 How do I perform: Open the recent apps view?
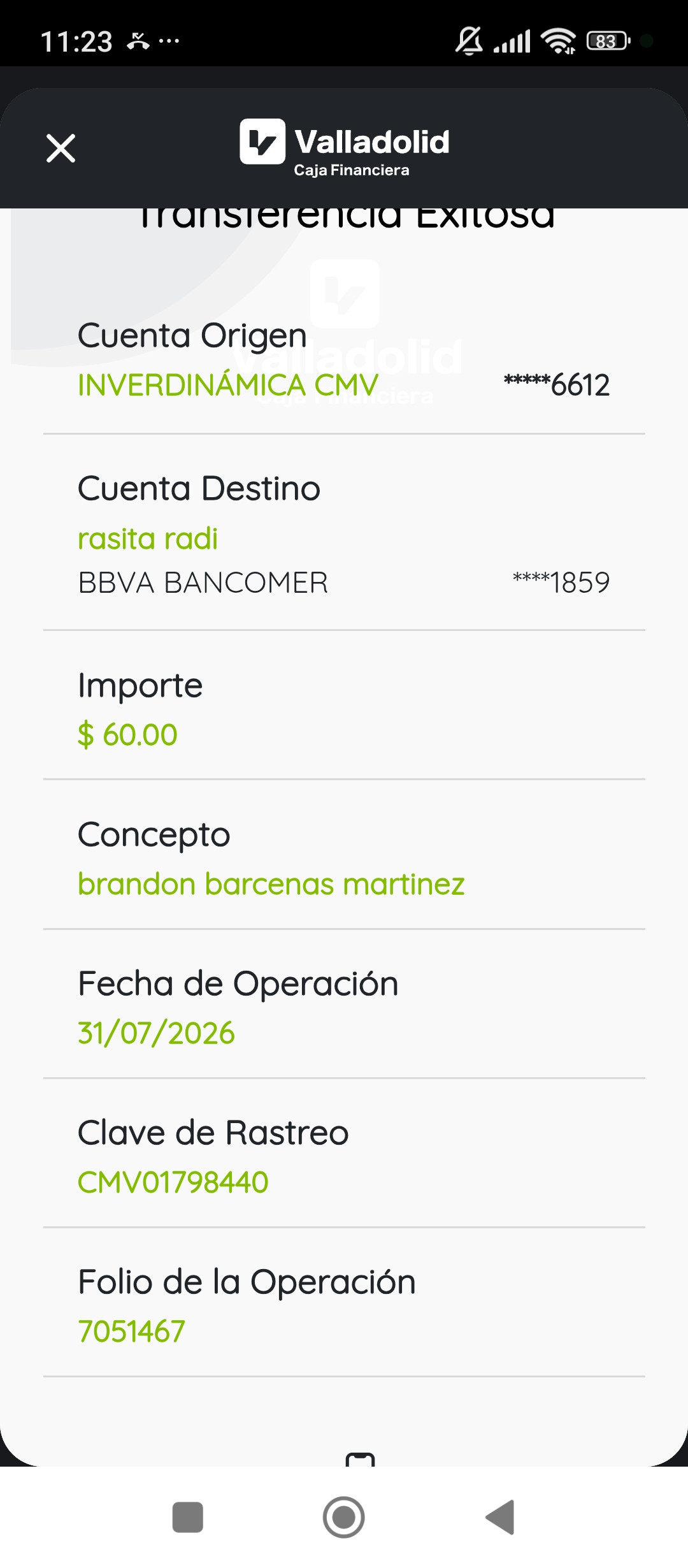[188, 1517]
